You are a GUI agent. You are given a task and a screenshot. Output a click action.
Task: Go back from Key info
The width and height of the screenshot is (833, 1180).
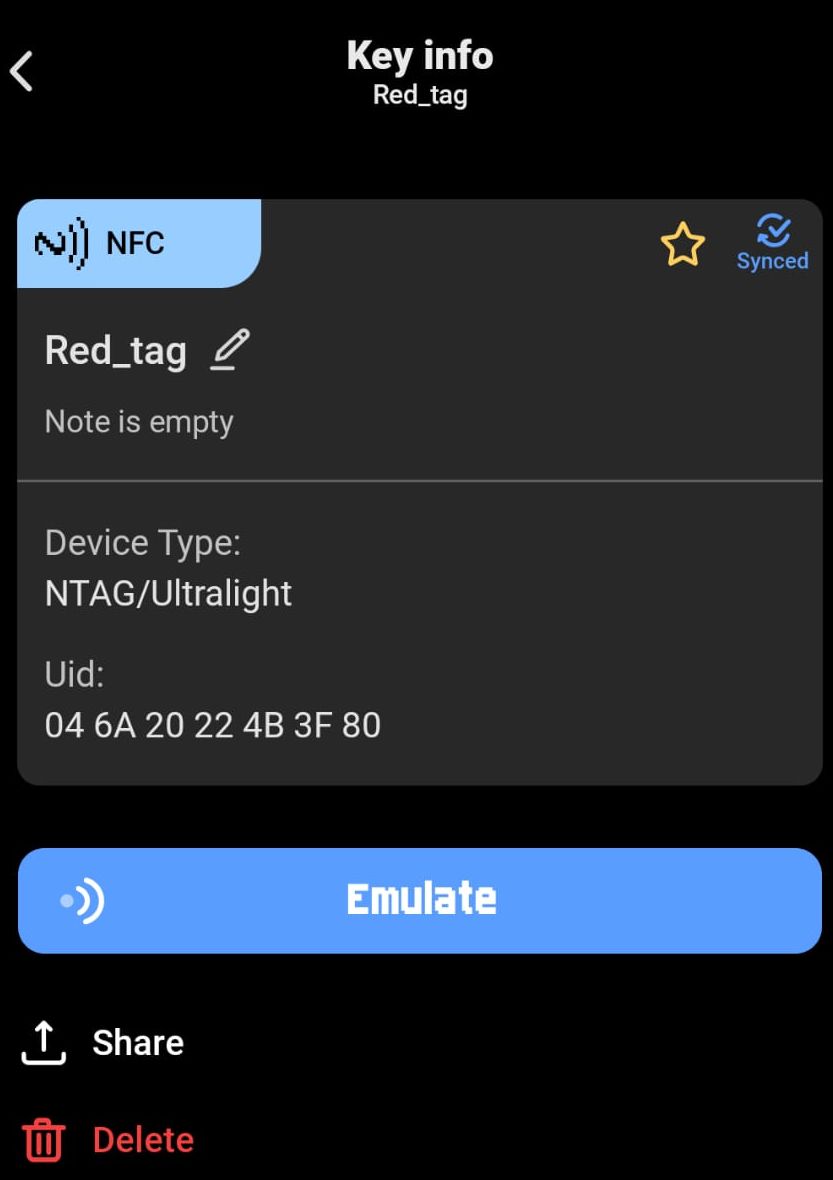22,72
